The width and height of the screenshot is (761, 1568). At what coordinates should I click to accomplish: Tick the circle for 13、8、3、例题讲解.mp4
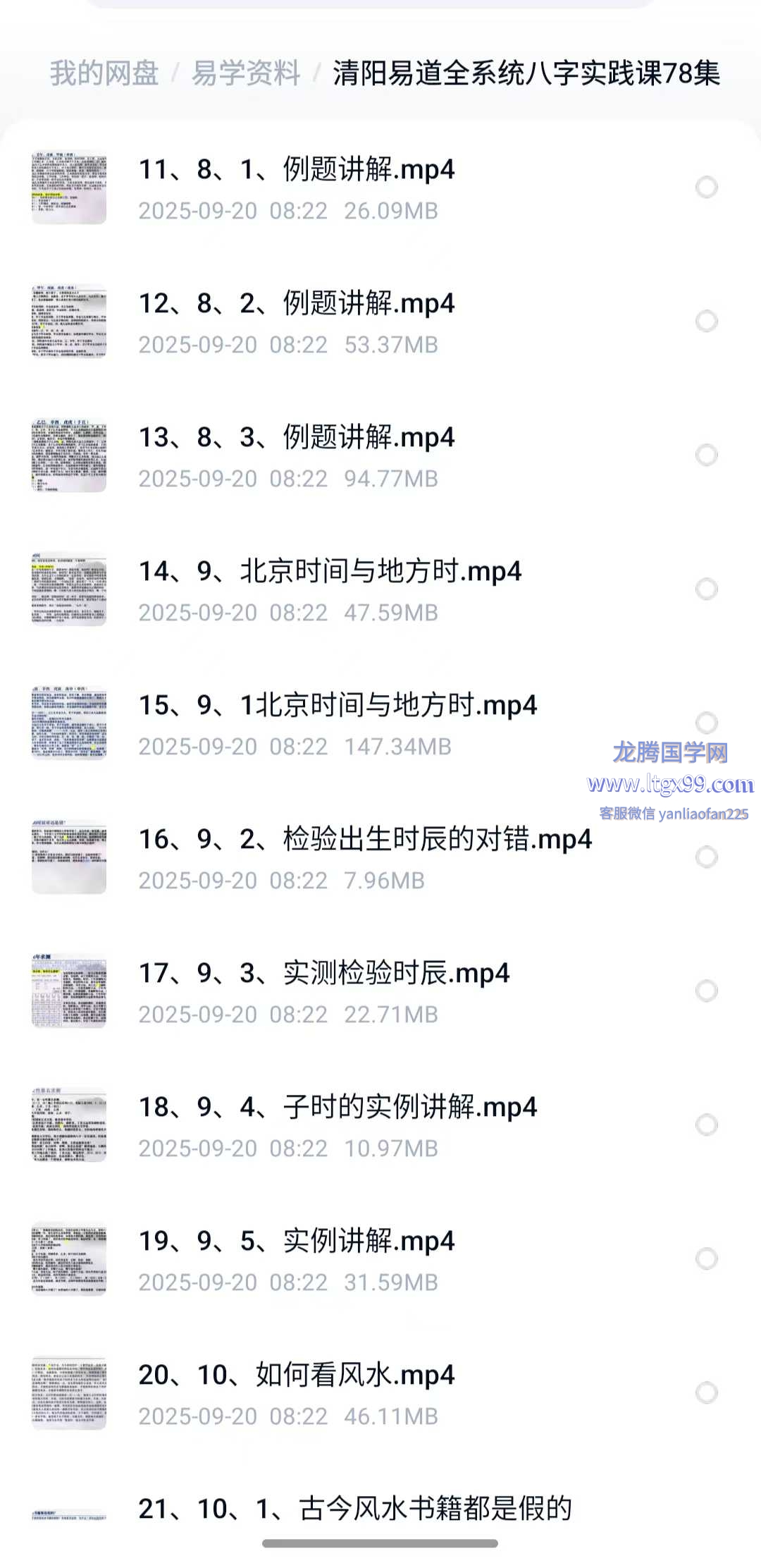pos(706,455)
